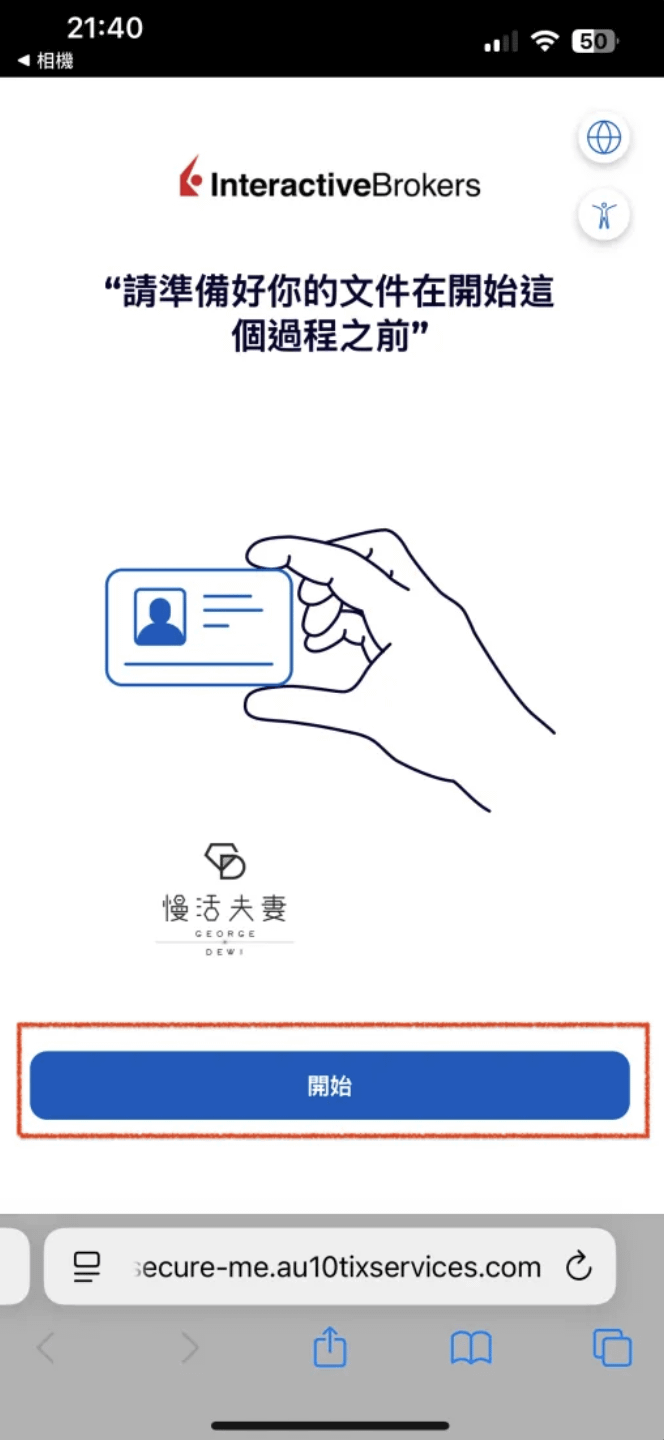Open the accessibility options icon
The width and height of the screenshot is (664, 1440).
604,214
